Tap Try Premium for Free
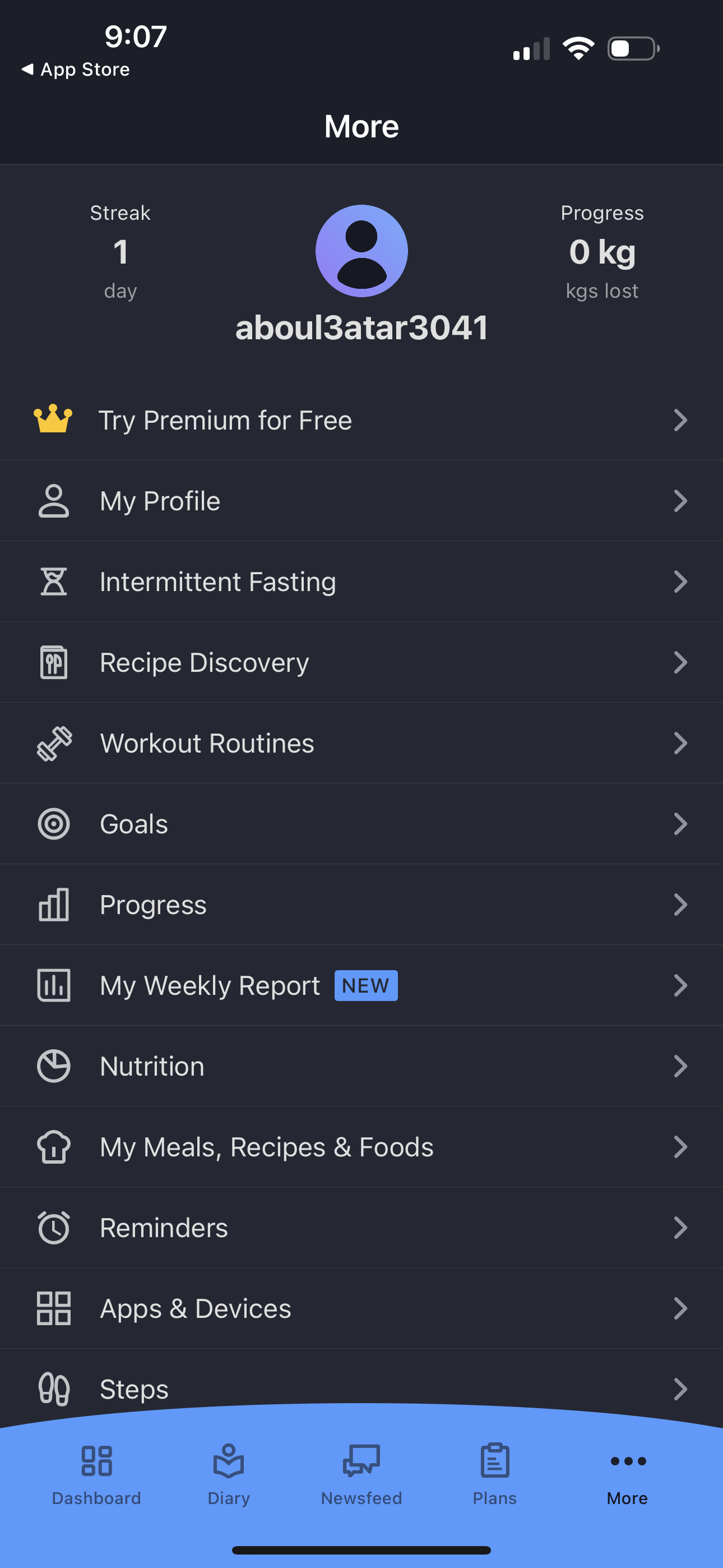Image resolution: width=723 pixels, height=1568 pixels. tap(226, 420)
